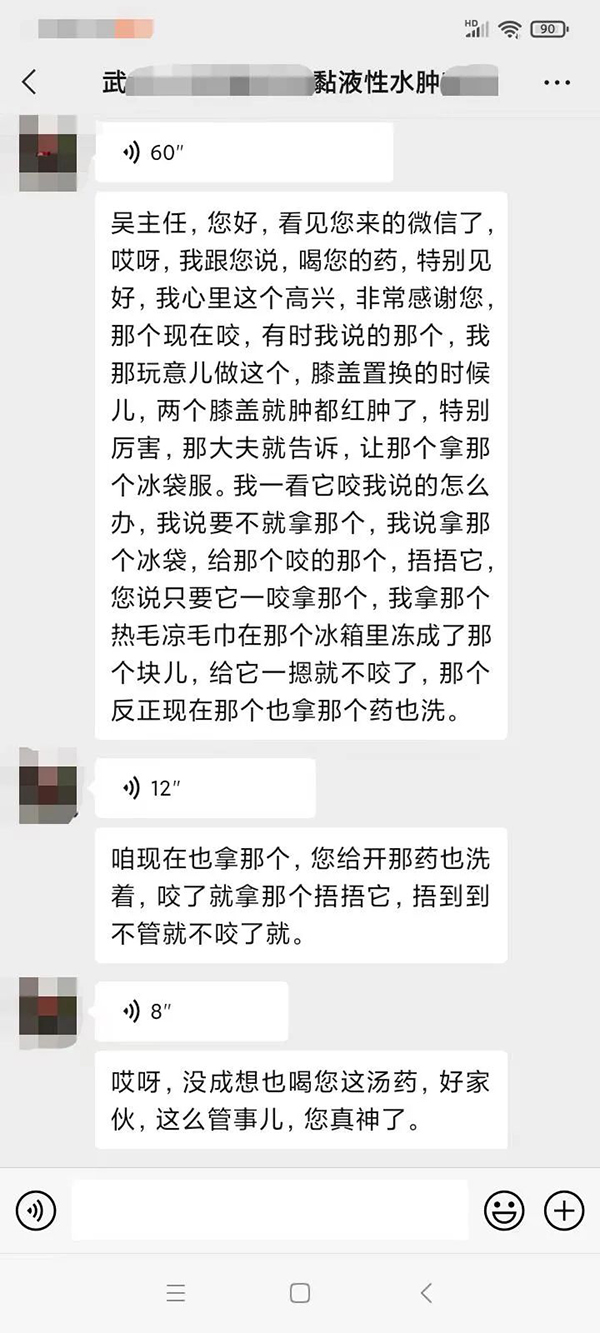
Task: Open the system recent apps view
Action: 176,1293
